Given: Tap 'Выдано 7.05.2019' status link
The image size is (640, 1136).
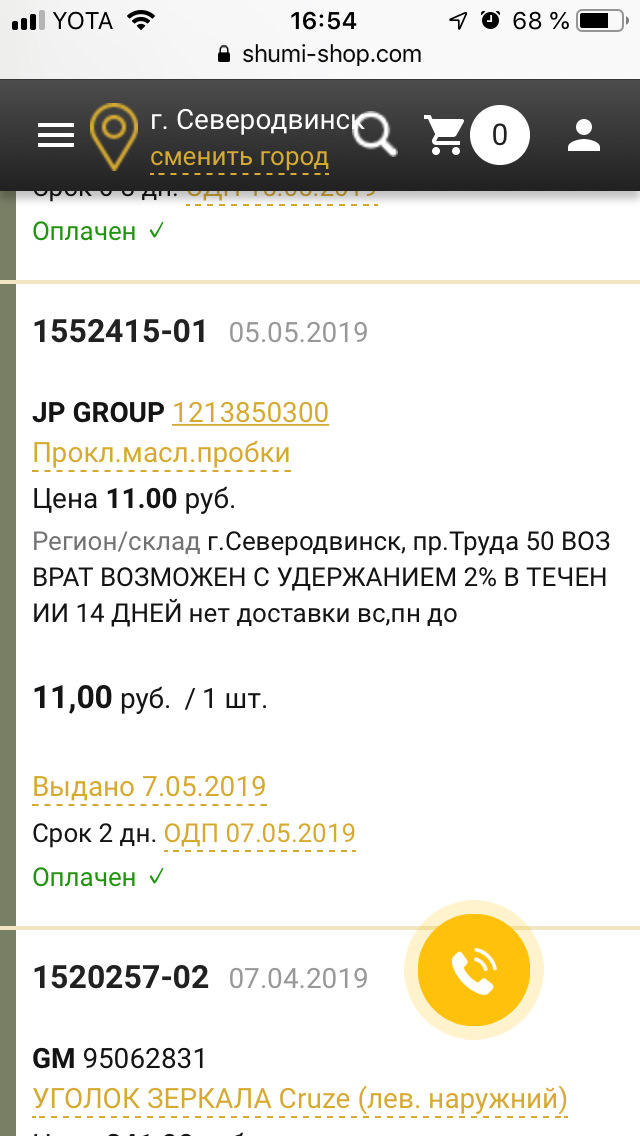Looking at the screenshot, I should (x=149, y=786).
